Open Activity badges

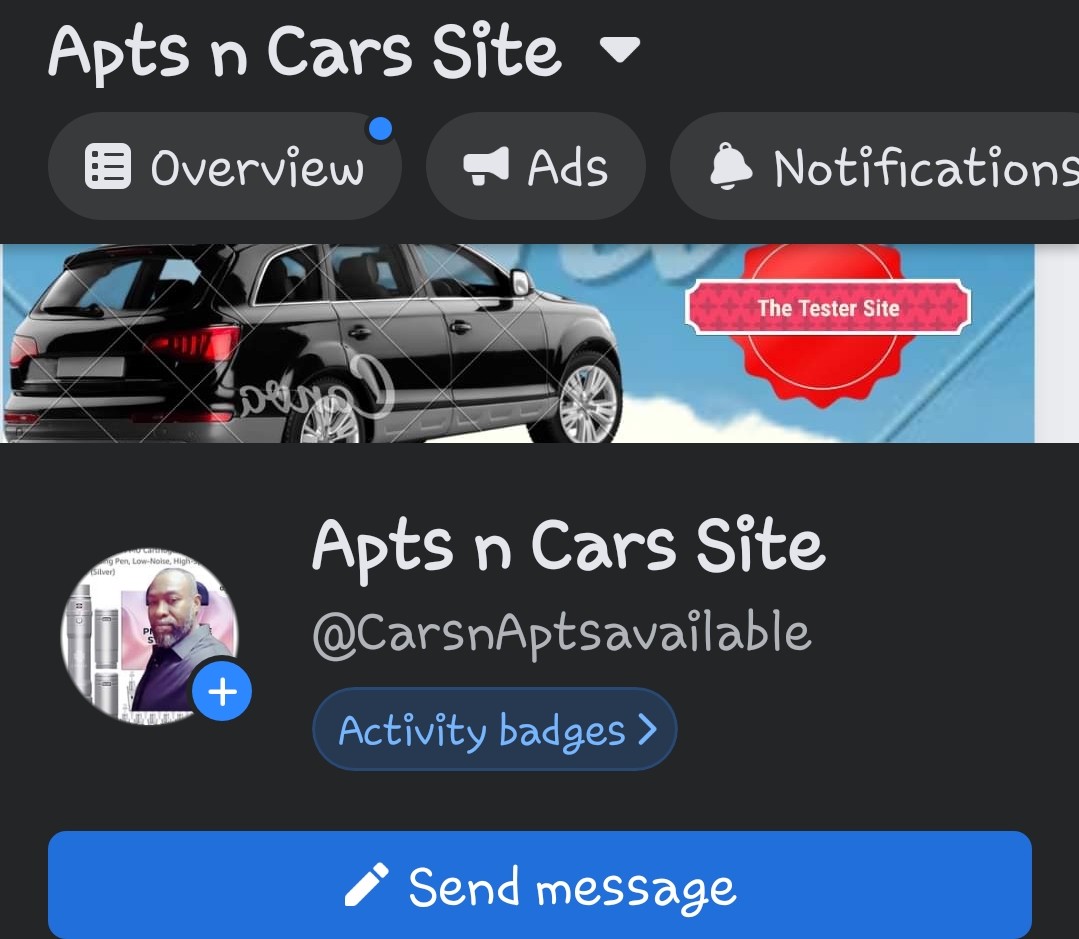495,730
